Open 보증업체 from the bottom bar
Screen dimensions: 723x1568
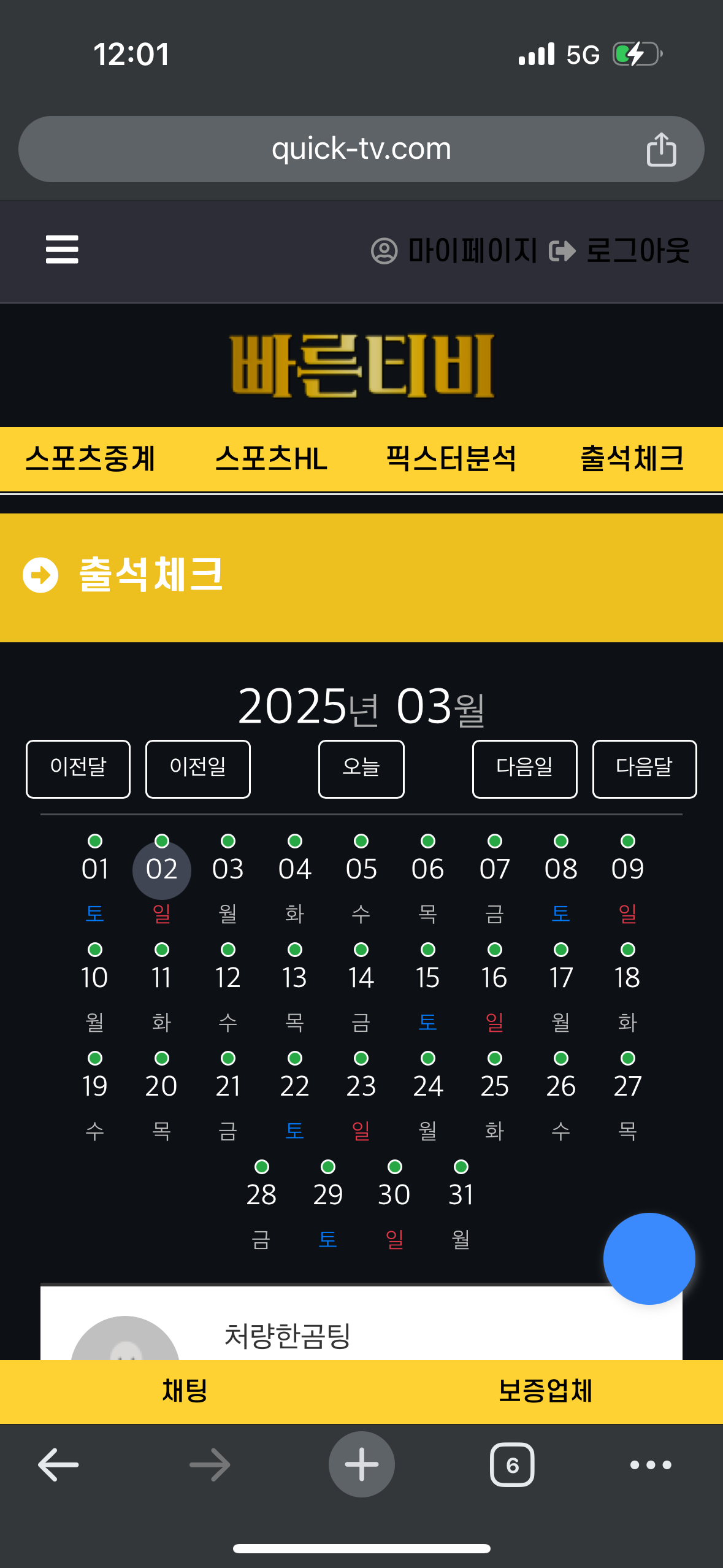pyautogui.click(x=545, y=1391)
